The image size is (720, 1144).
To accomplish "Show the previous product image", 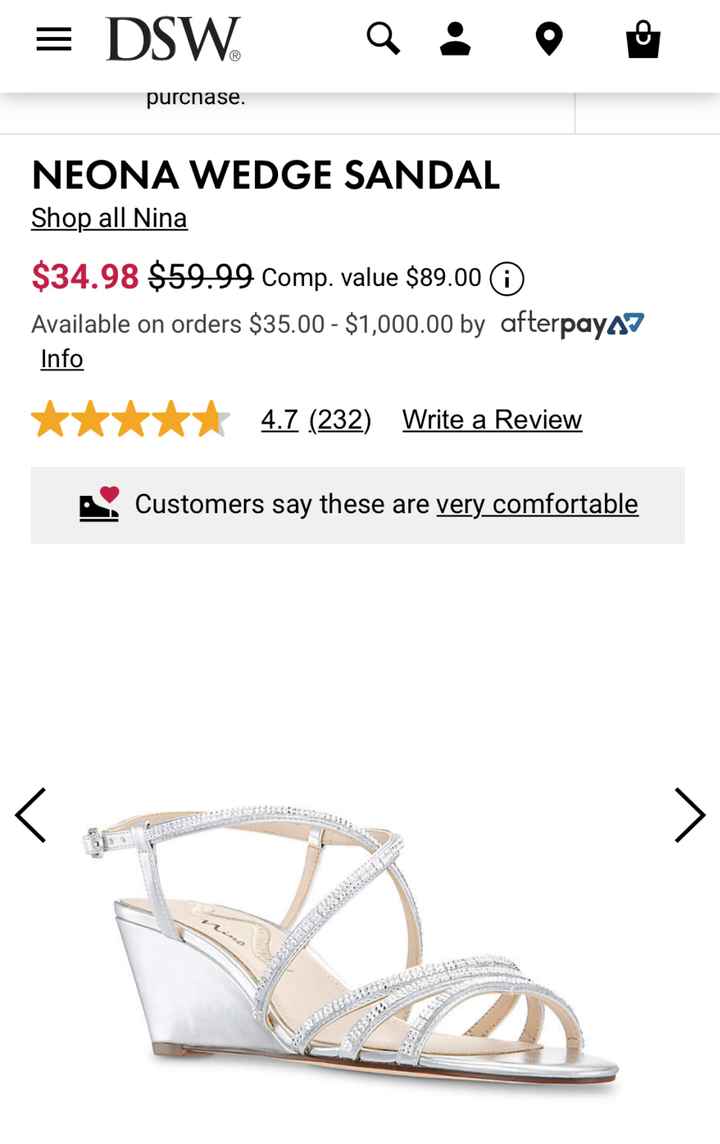I will point(31,815).
